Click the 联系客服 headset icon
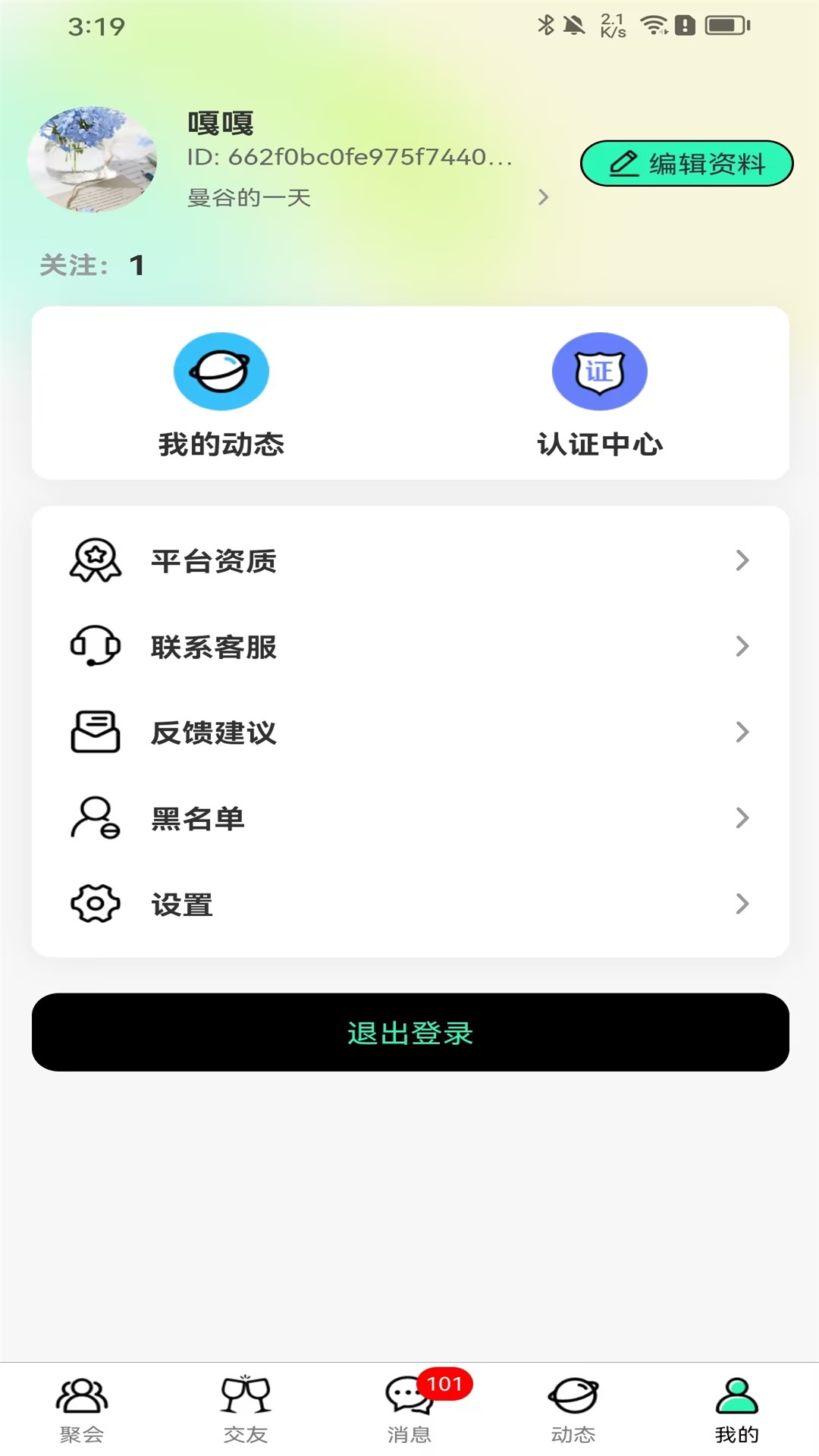Viewport: 819px width, 1456px height. (x=94, y=647)
